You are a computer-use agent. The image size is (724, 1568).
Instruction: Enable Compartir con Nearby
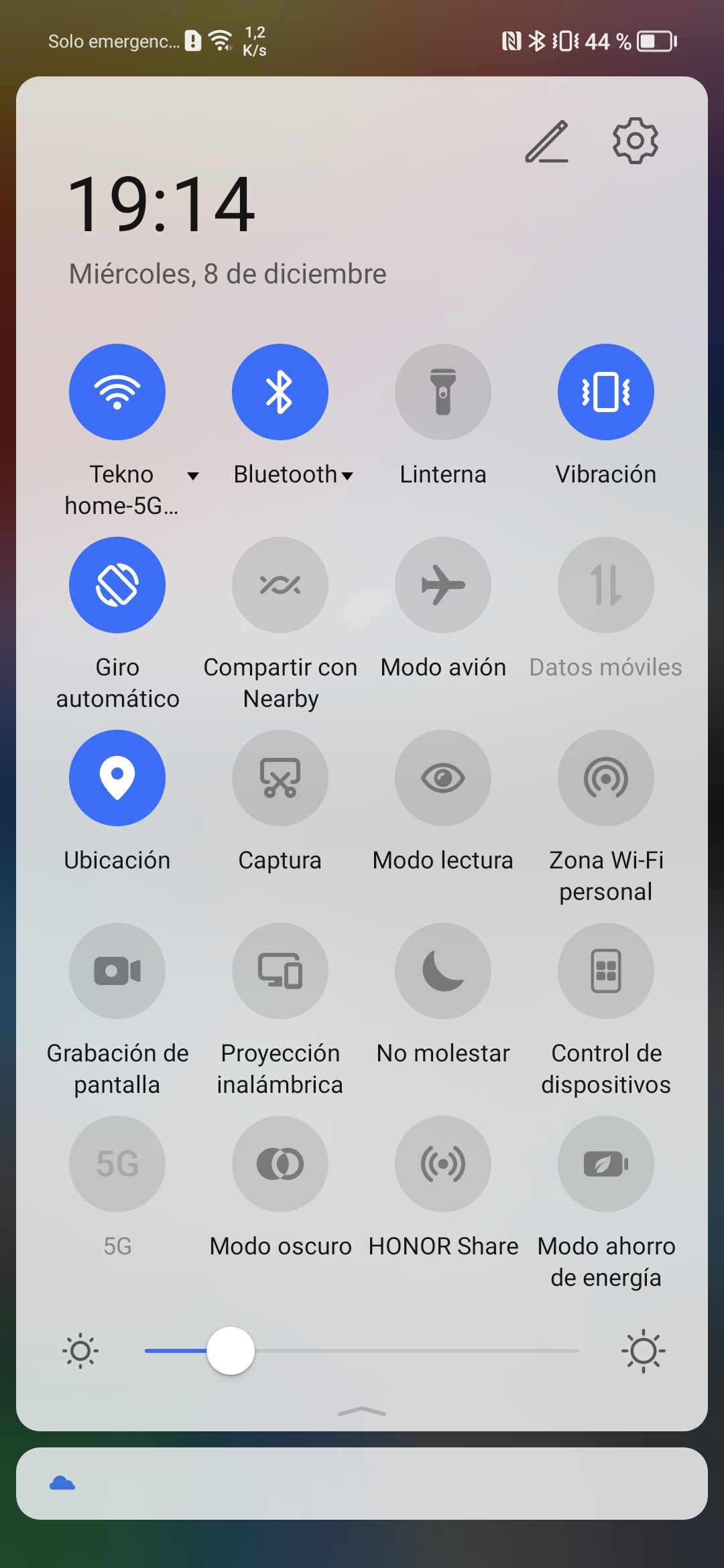coord(280,585)
